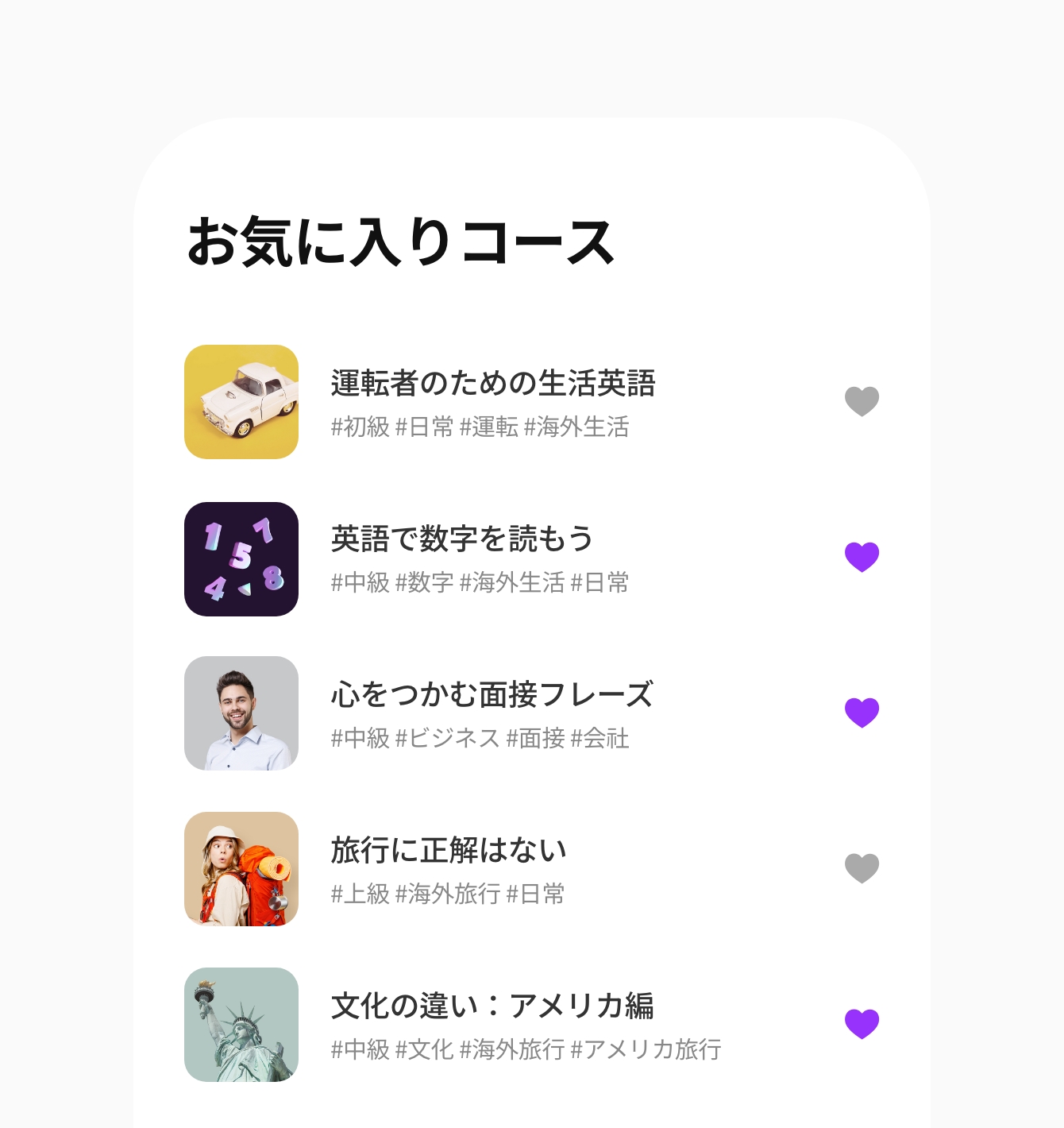Favorite the 運転者のための生活英語 course
The width and height of the screenshot is (1064, 1128).
862,401
